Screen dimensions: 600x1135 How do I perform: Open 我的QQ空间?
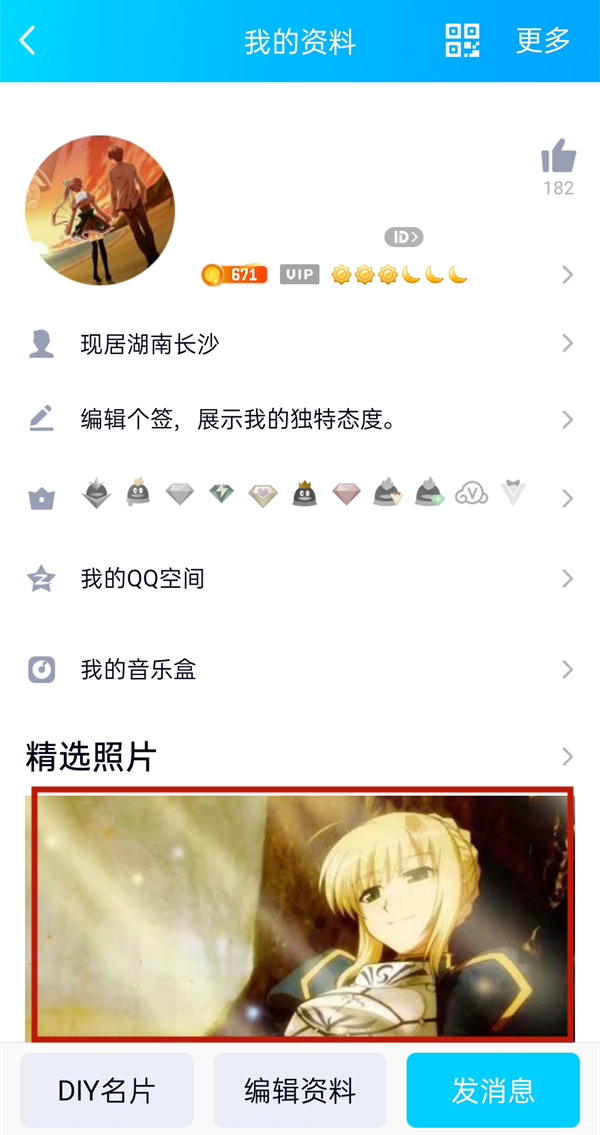(300, 579)
